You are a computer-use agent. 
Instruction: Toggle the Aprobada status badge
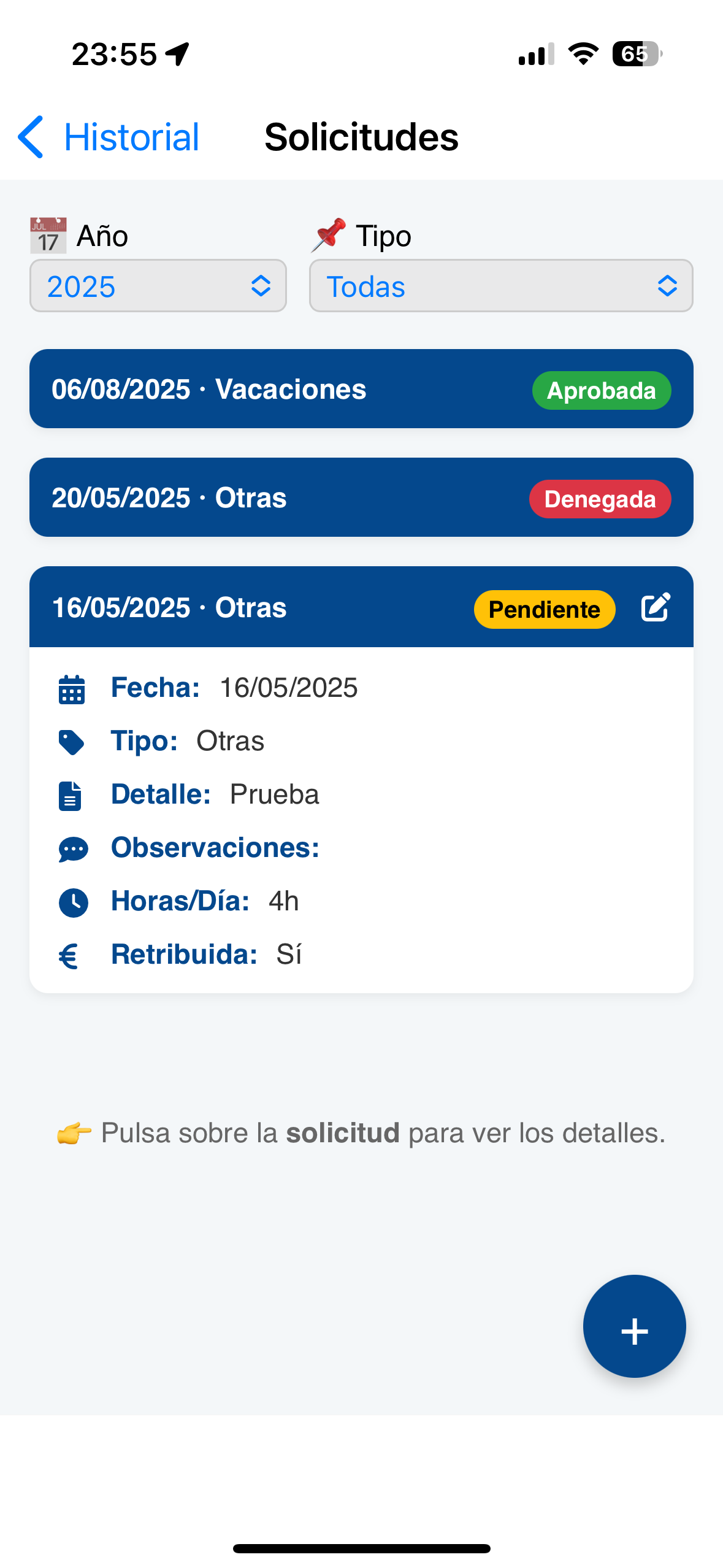point(601,390)
